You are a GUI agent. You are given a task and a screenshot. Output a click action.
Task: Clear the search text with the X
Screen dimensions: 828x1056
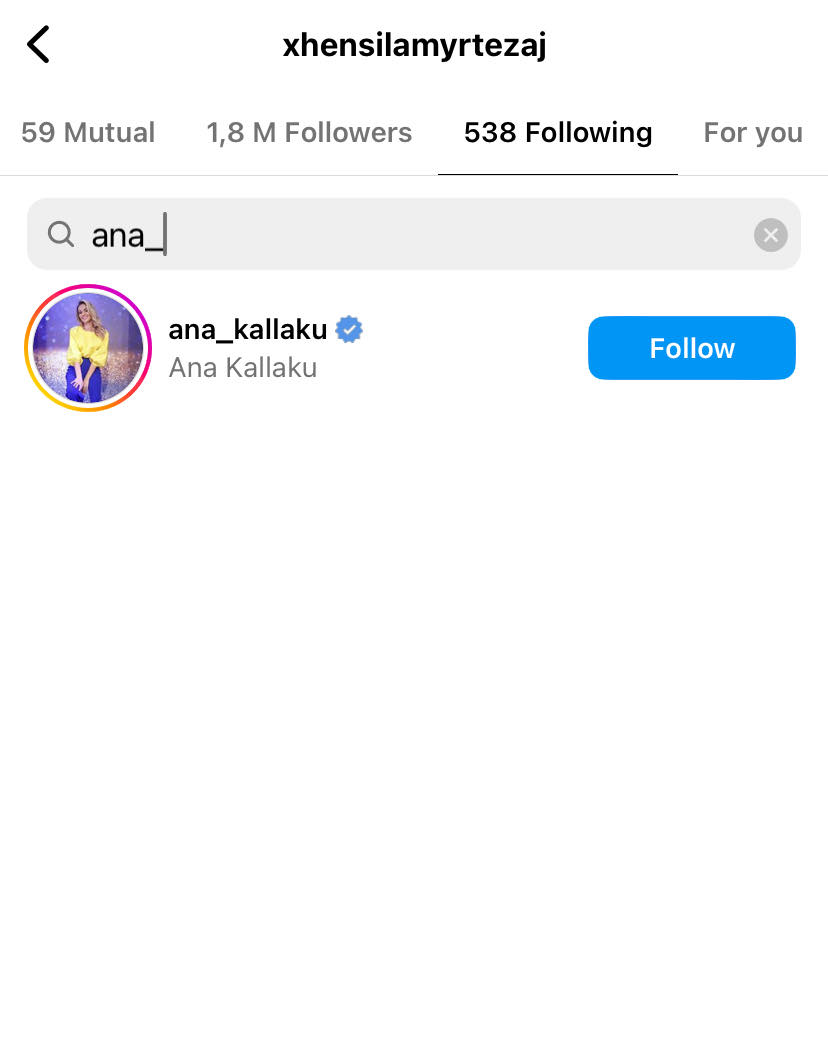pyautogui.click(x=770, y=235)
